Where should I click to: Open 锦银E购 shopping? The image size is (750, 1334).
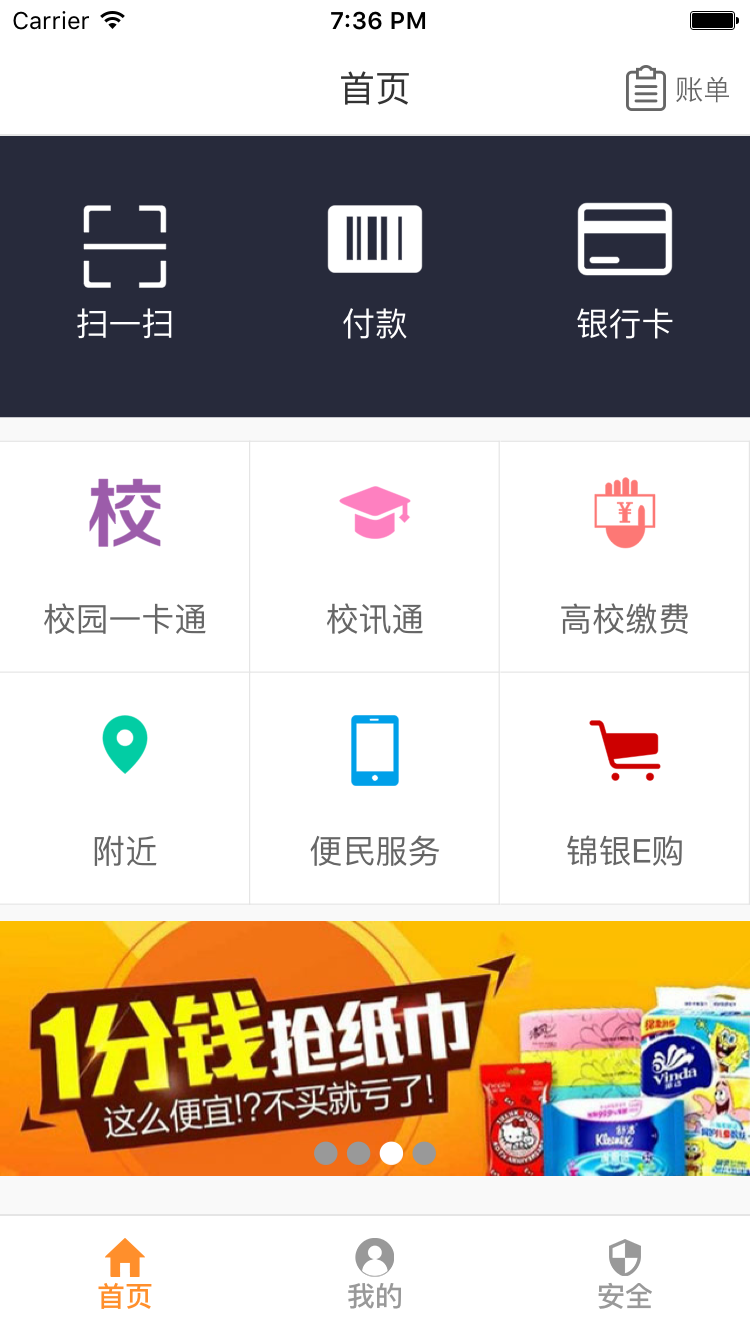[x=625, y=788]
